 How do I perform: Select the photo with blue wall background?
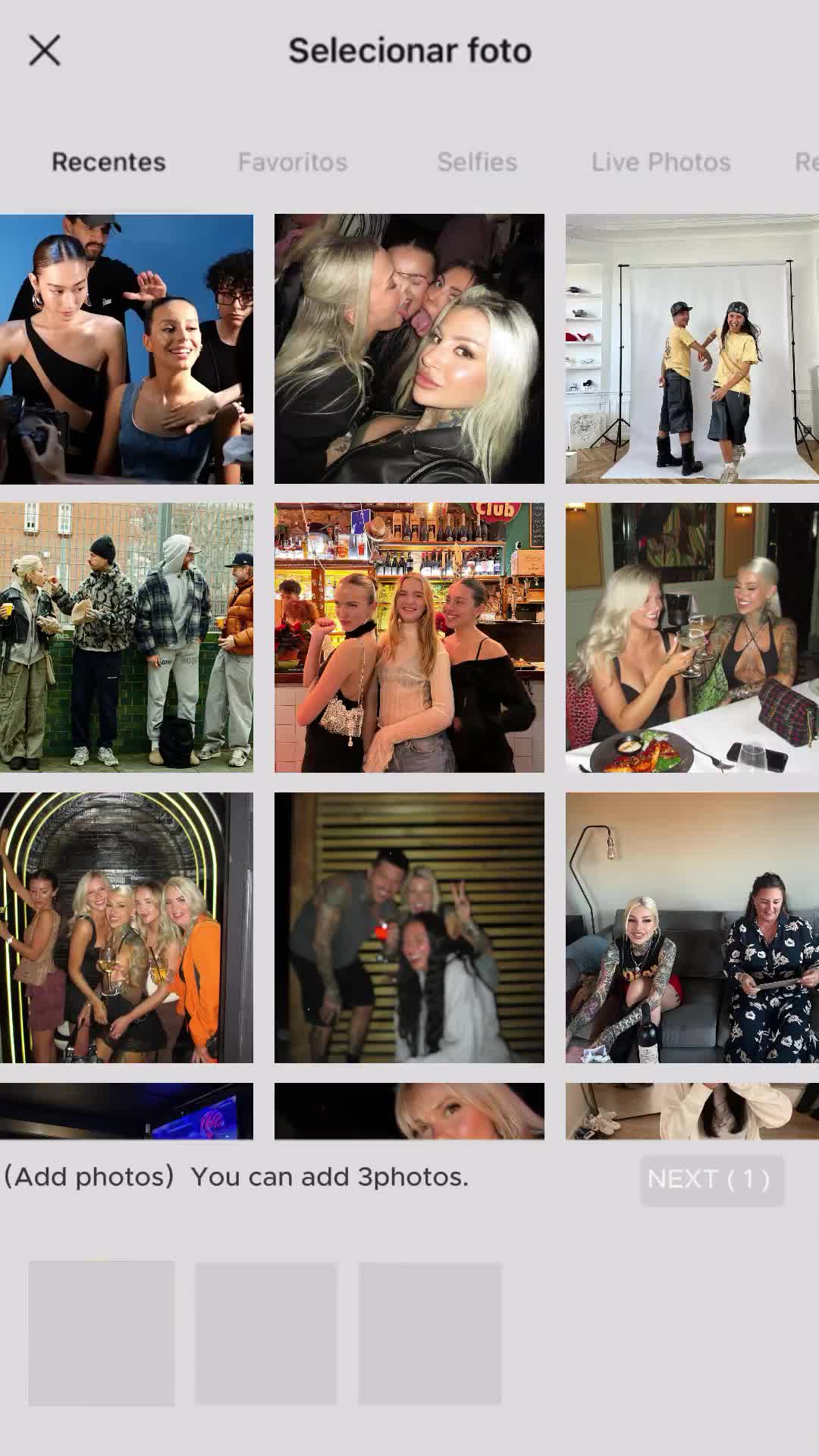click(x=127, y=349)
